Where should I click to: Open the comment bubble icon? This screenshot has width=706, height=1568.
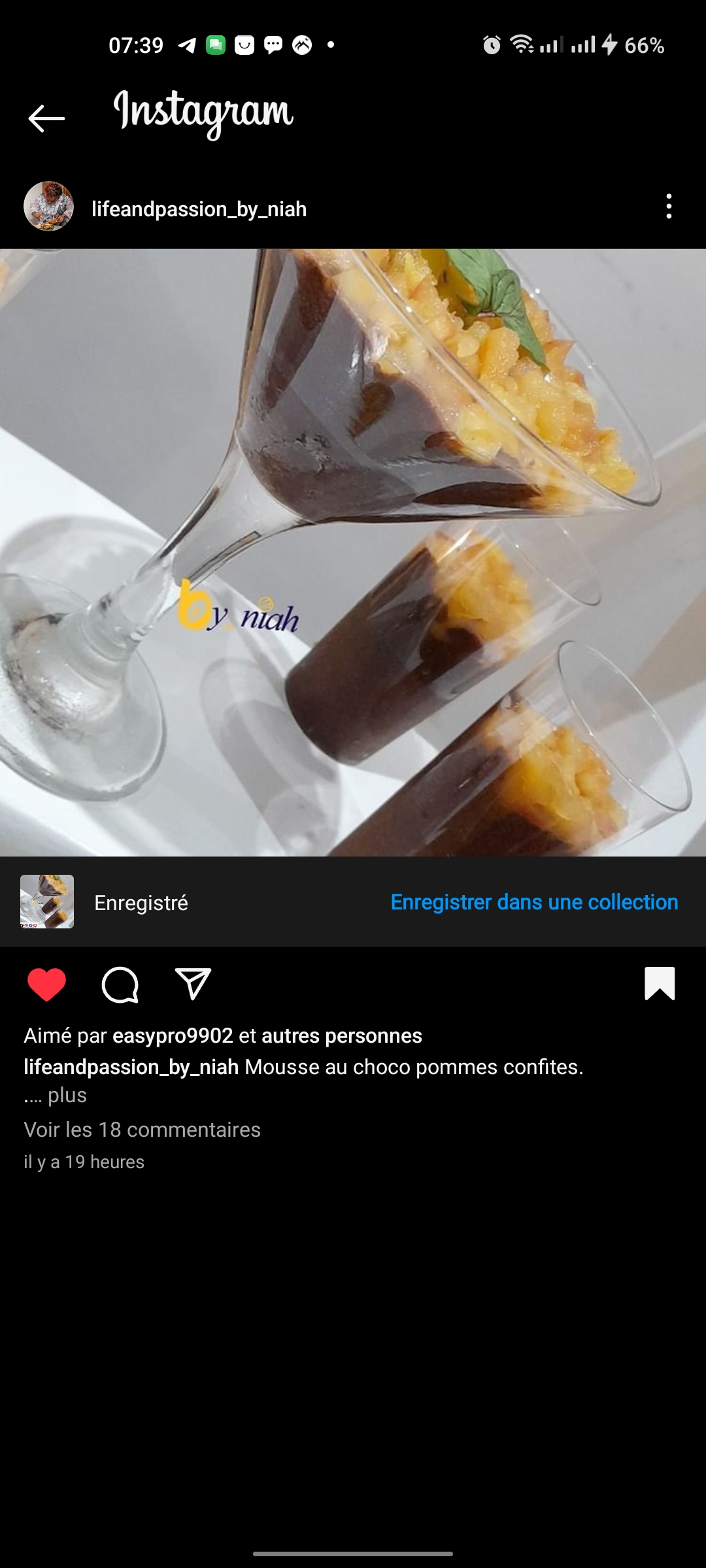(x=120, y=984)
